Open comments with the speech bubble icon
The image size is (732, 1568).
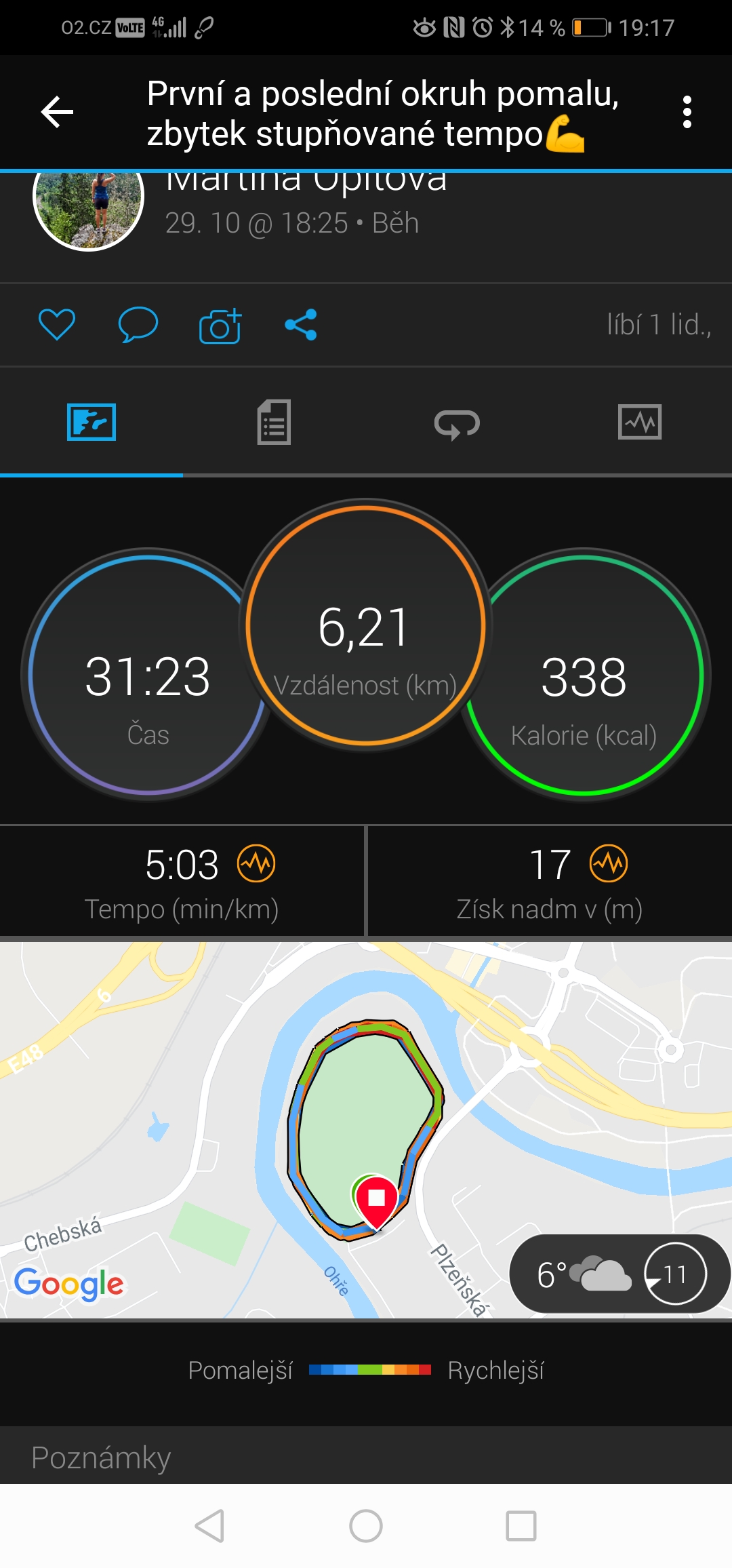tap(138, 324)
